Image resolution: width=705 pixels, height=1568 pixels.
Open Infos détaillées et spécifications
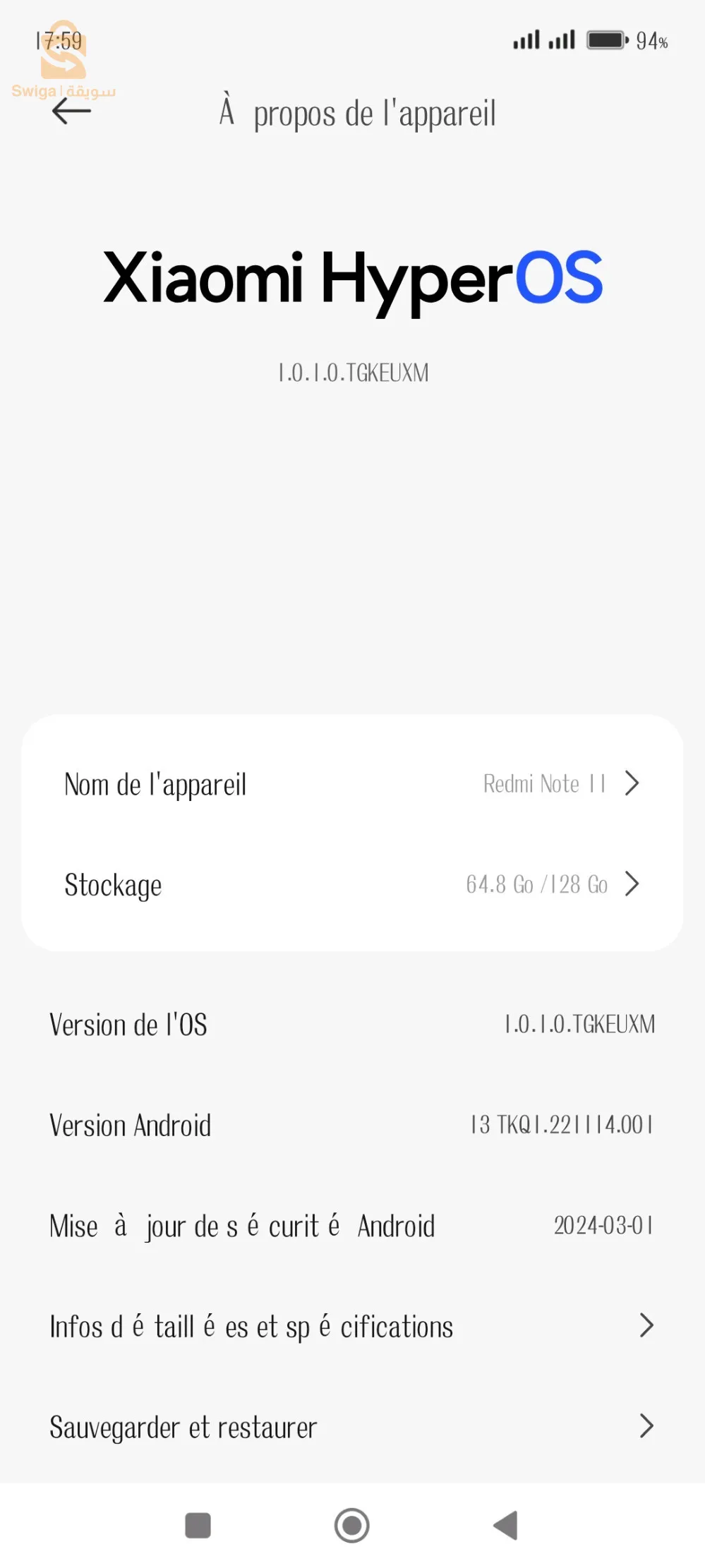(x=352, y=1326)
